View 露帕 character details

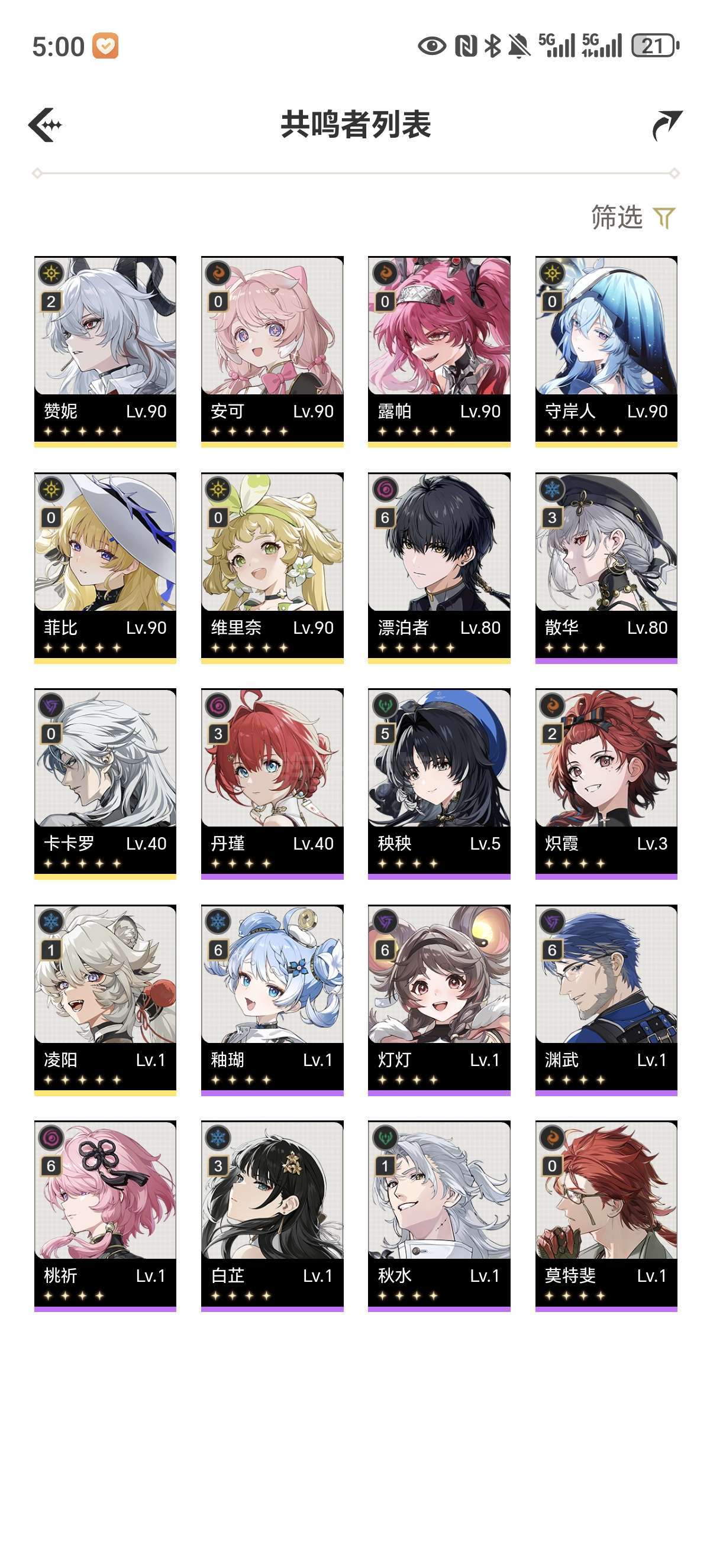coord(439,352)
